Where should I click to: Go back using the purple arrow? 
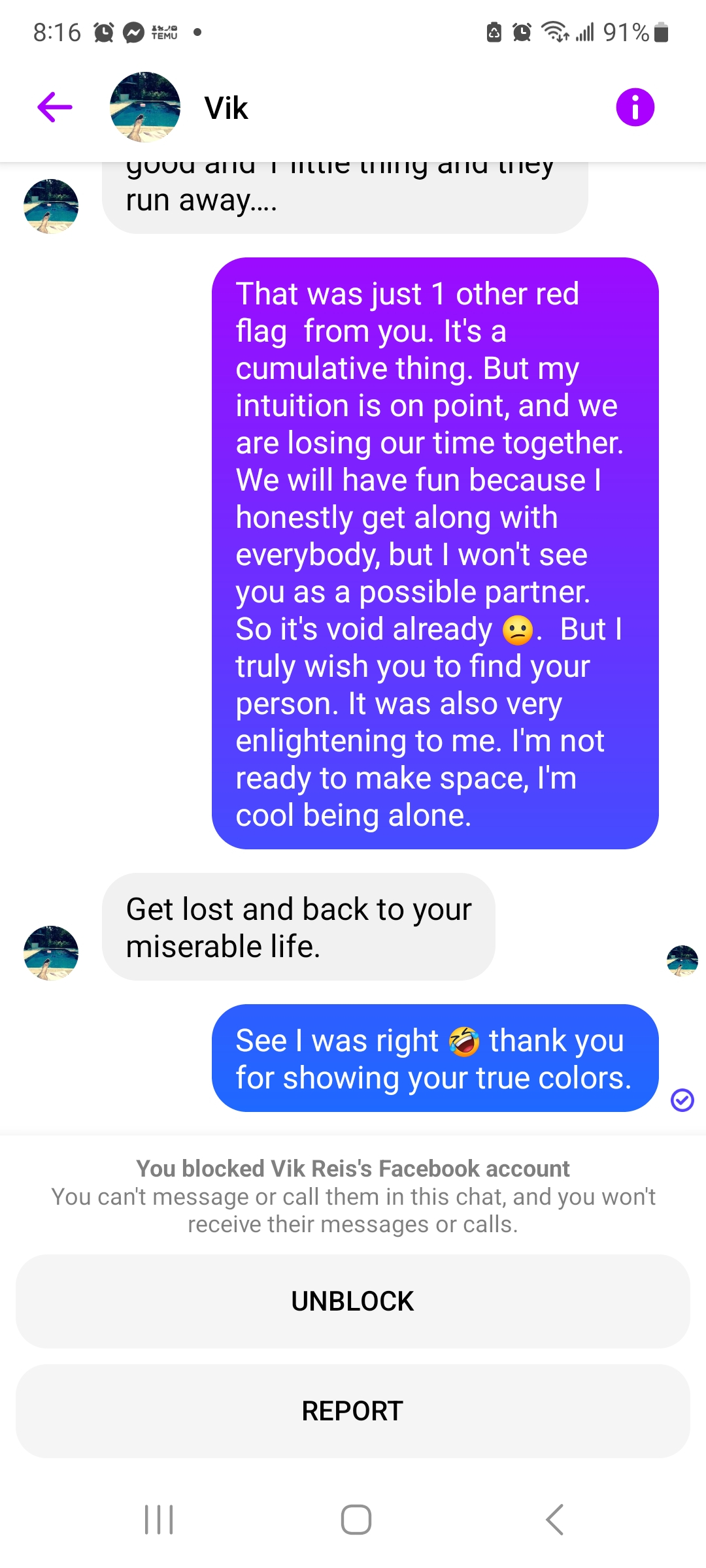point(55,107)
